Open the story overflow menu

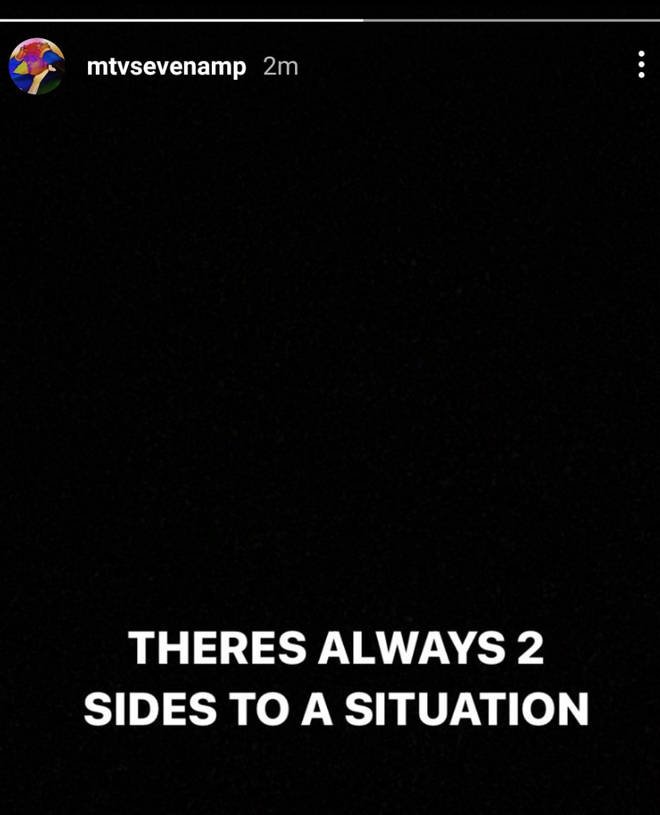[640, 66]
